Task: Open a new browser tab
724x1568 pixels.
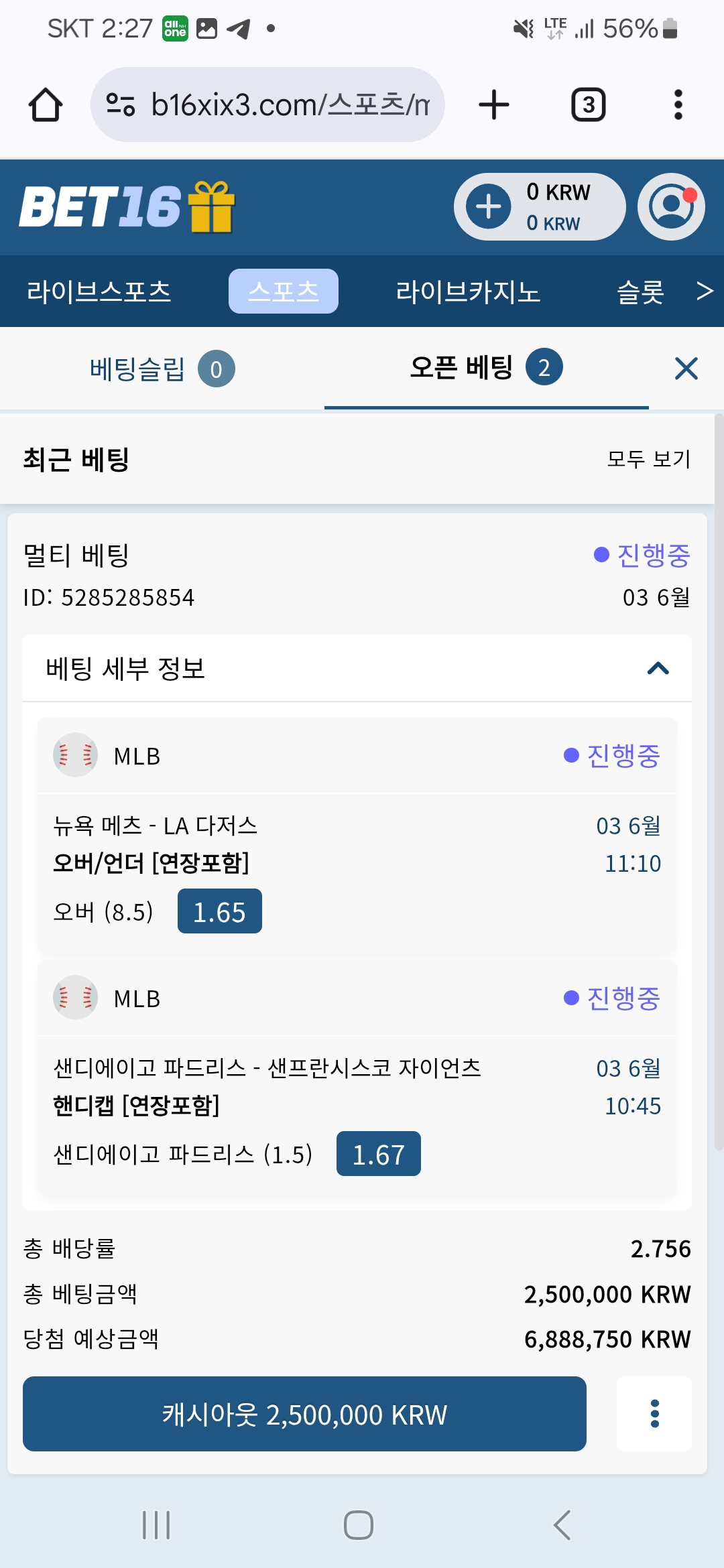Action: tap(494, 105)
